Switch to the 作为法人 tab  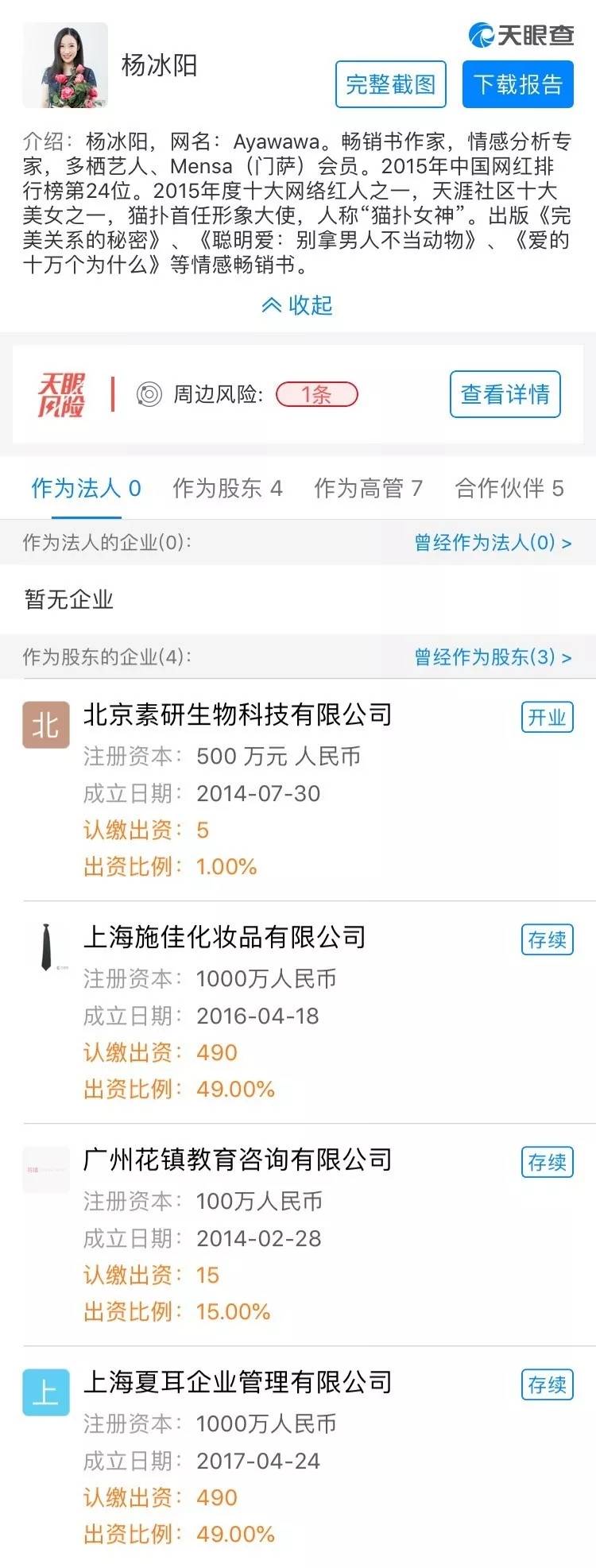click(x=86, y=487)
